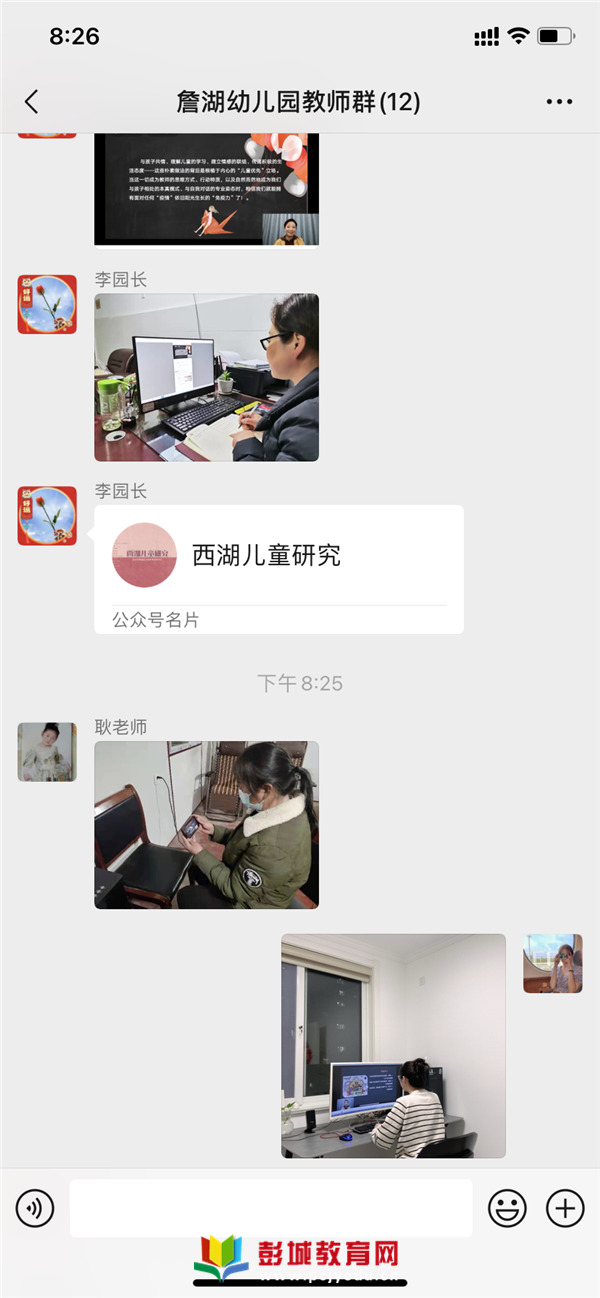Screen dimensions: 600x1298
Task: Open my sent photo of desk by window
Action: 393,1045
